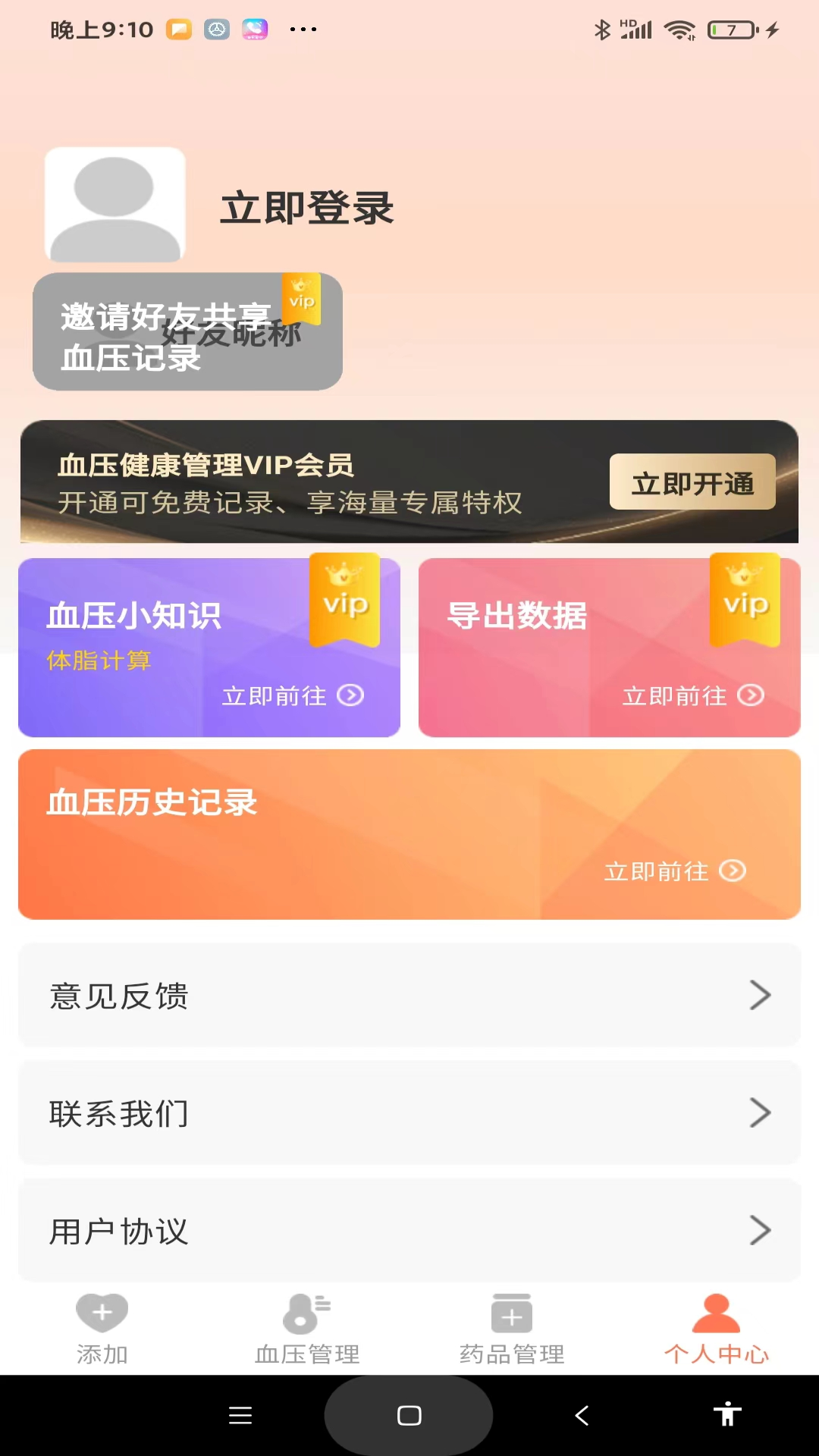This screenshot has width=819, height=1456.
Task: Expand the 用户协议 chevron
Action: (761, 1230)
